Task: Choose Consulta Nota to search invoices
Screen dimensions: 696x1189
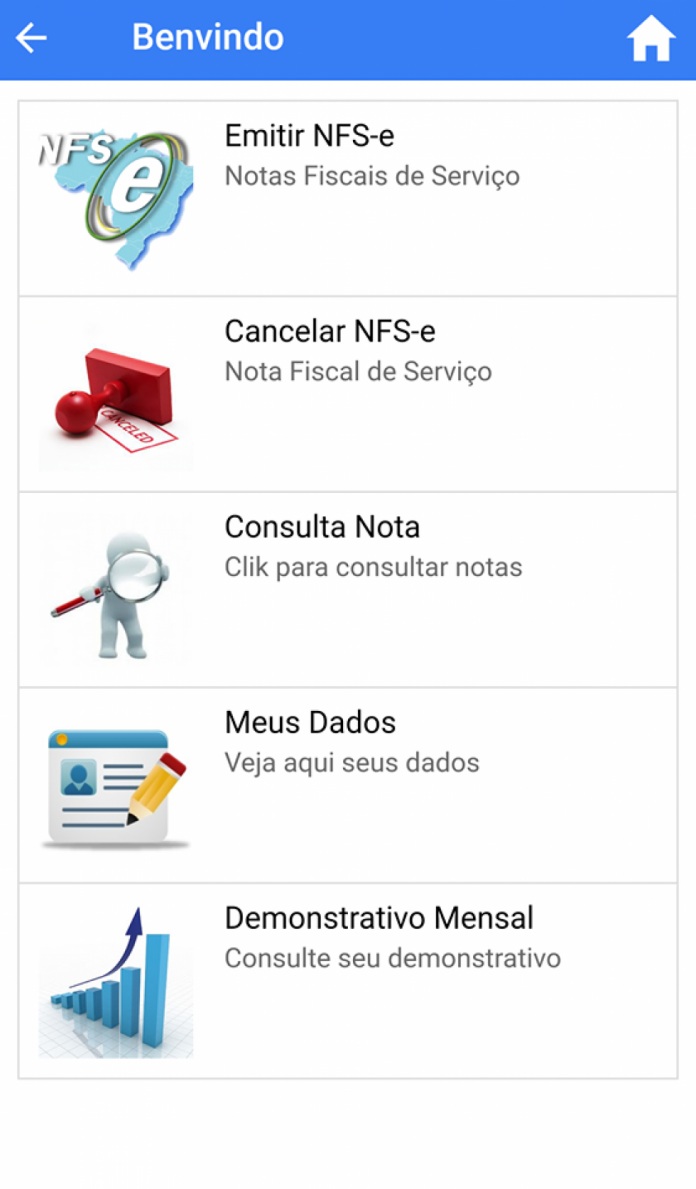Action: 348,589
